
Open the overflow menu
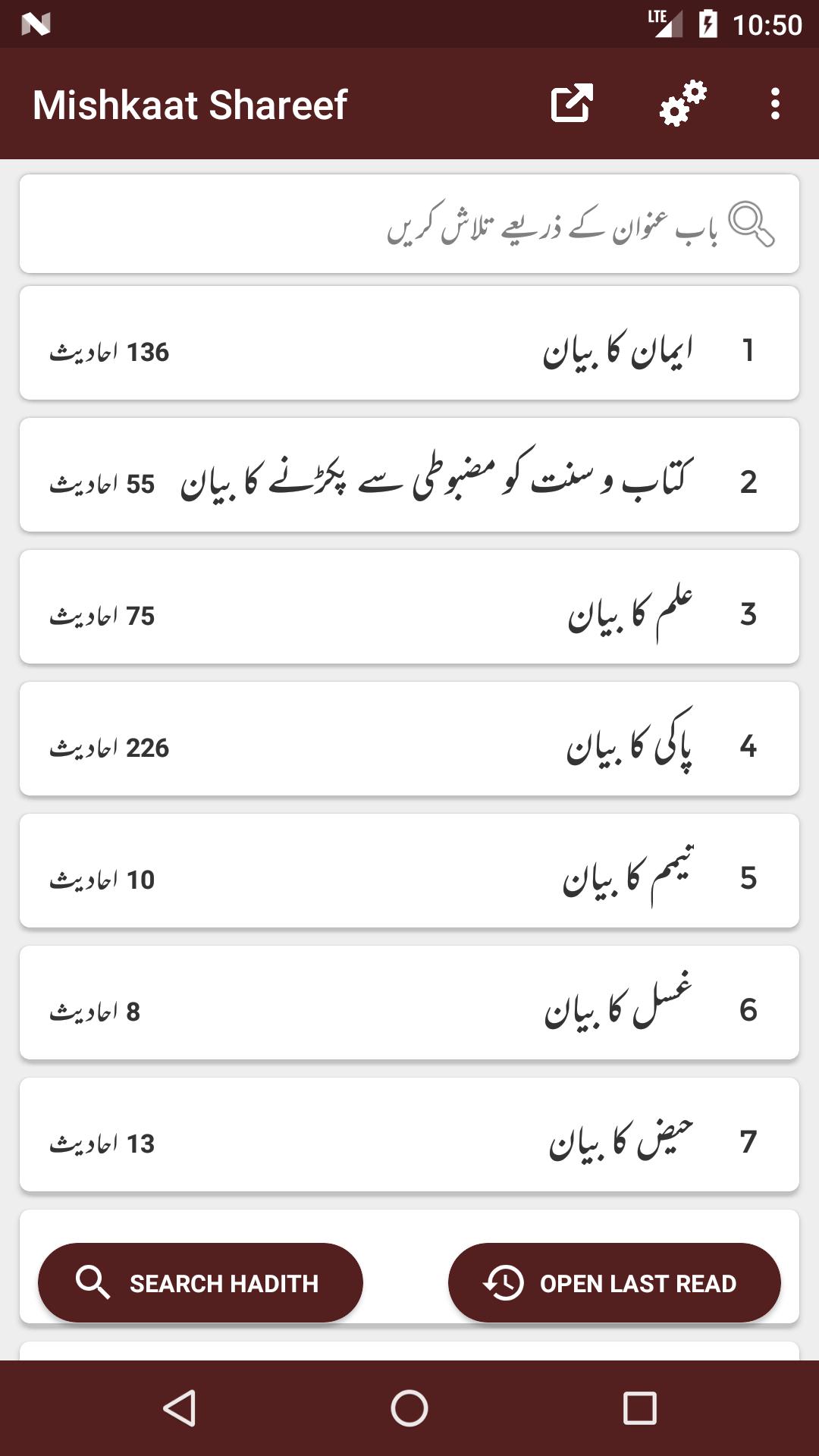pyautogui.click(x=774, y=104)
